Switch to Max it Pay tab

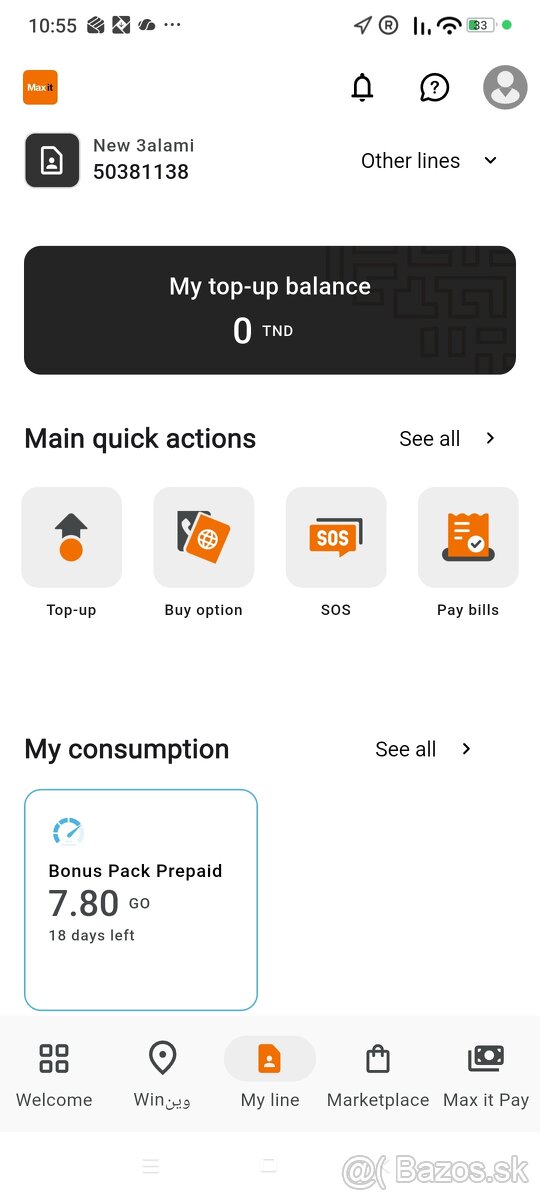tap(486, 1074)
